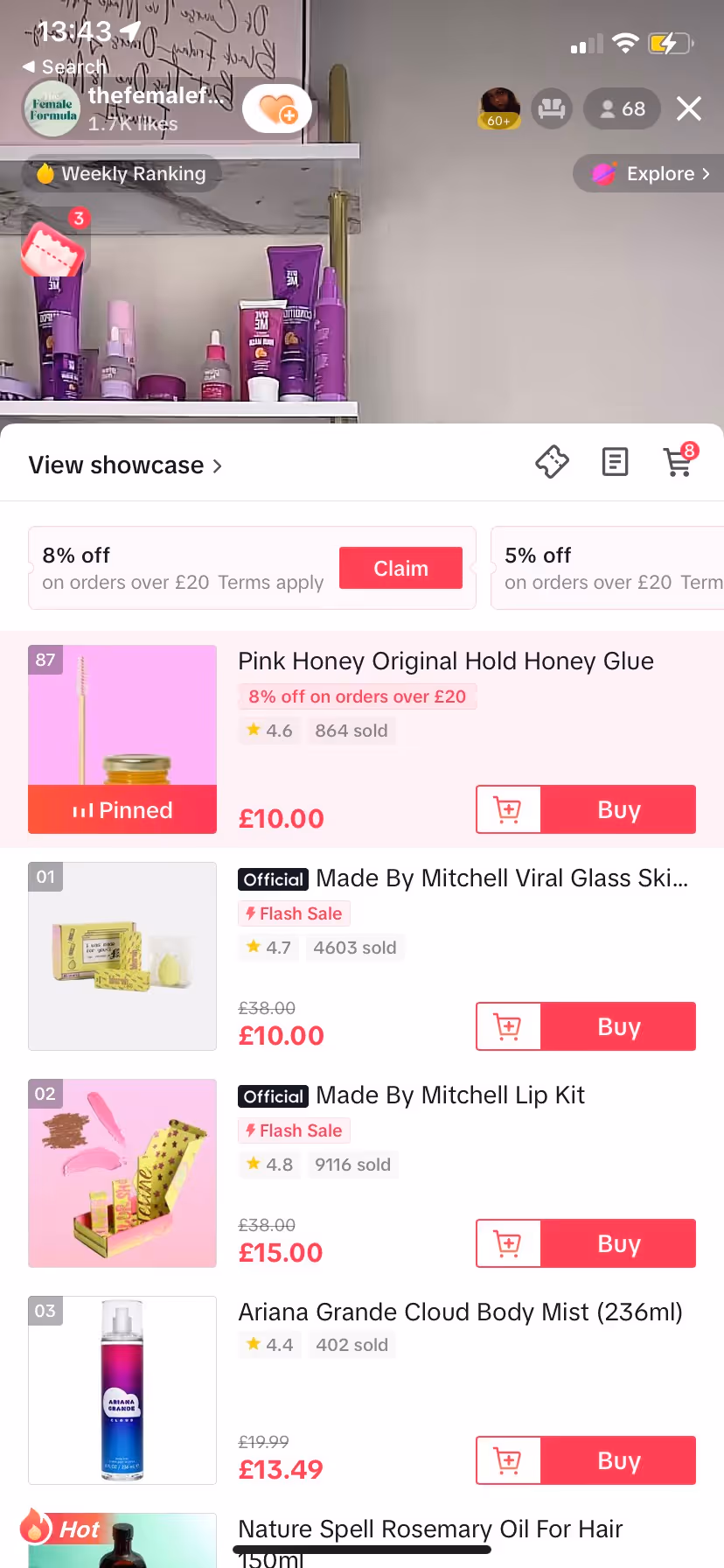Follow thefemaleformula with the heart button
The width and height of the screenshot is (724, 1568).
pyautogui.click(x=277, y=108)
